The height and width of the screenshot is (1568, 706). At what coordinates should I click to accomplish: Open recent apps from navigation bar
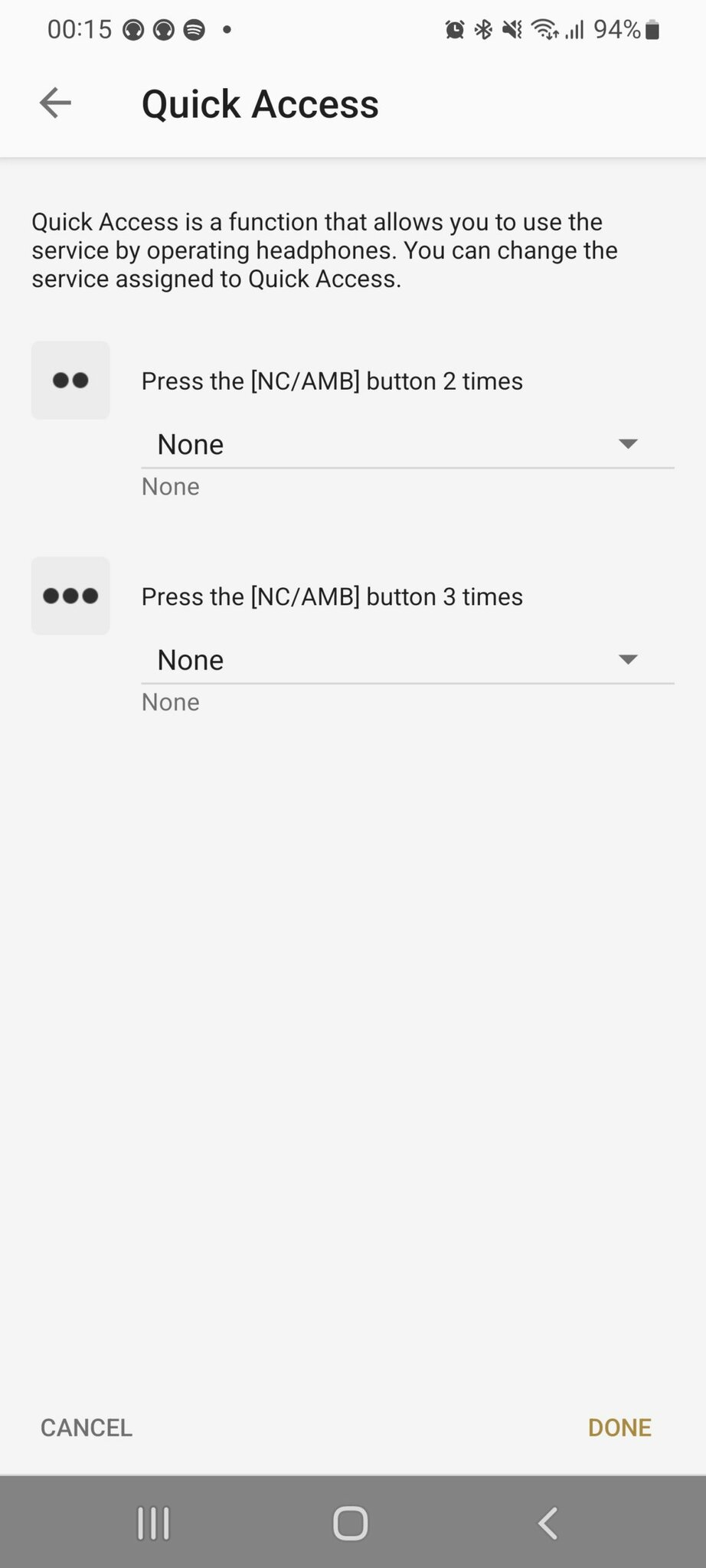click(x=153, y=1523)
